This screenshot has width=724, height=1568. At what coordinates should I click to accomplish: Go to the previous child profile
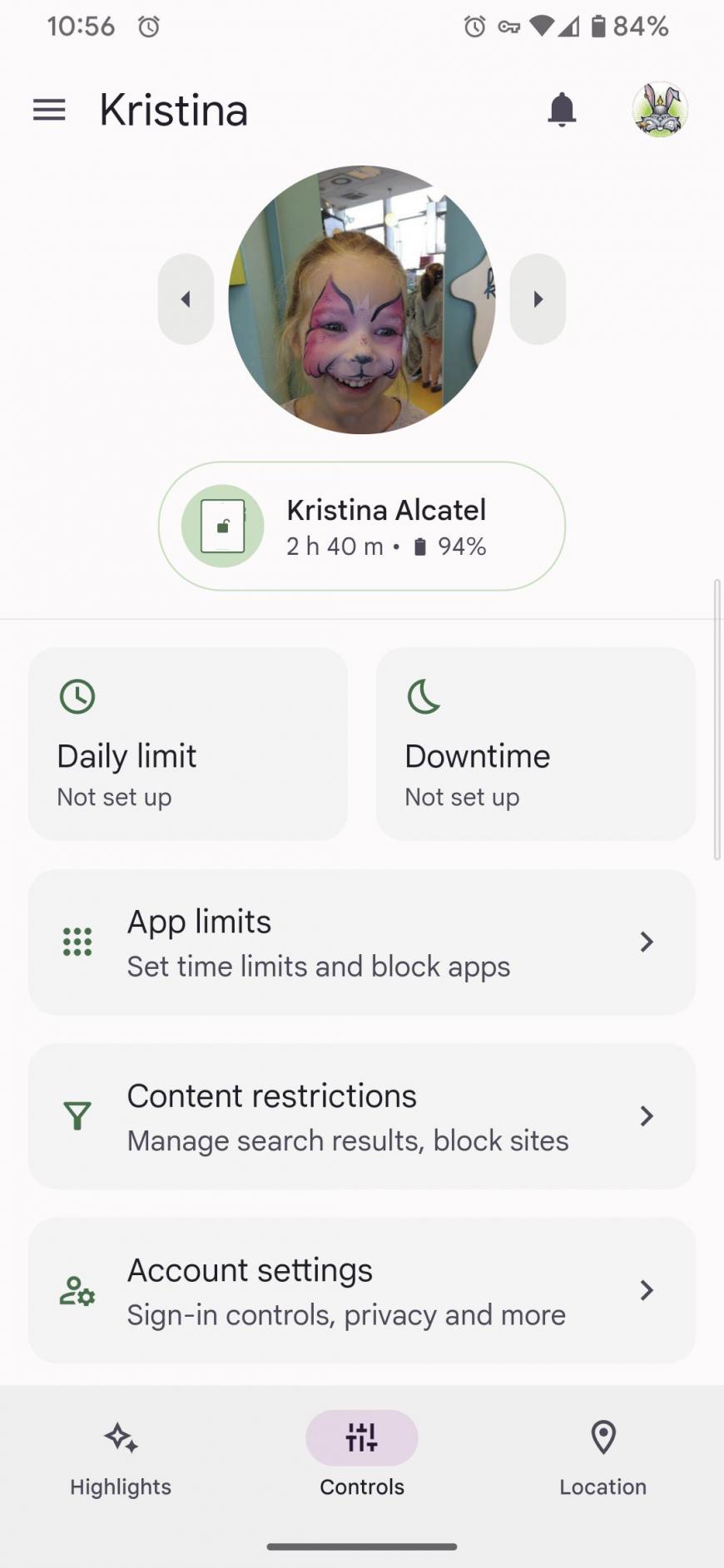point(186,299)
